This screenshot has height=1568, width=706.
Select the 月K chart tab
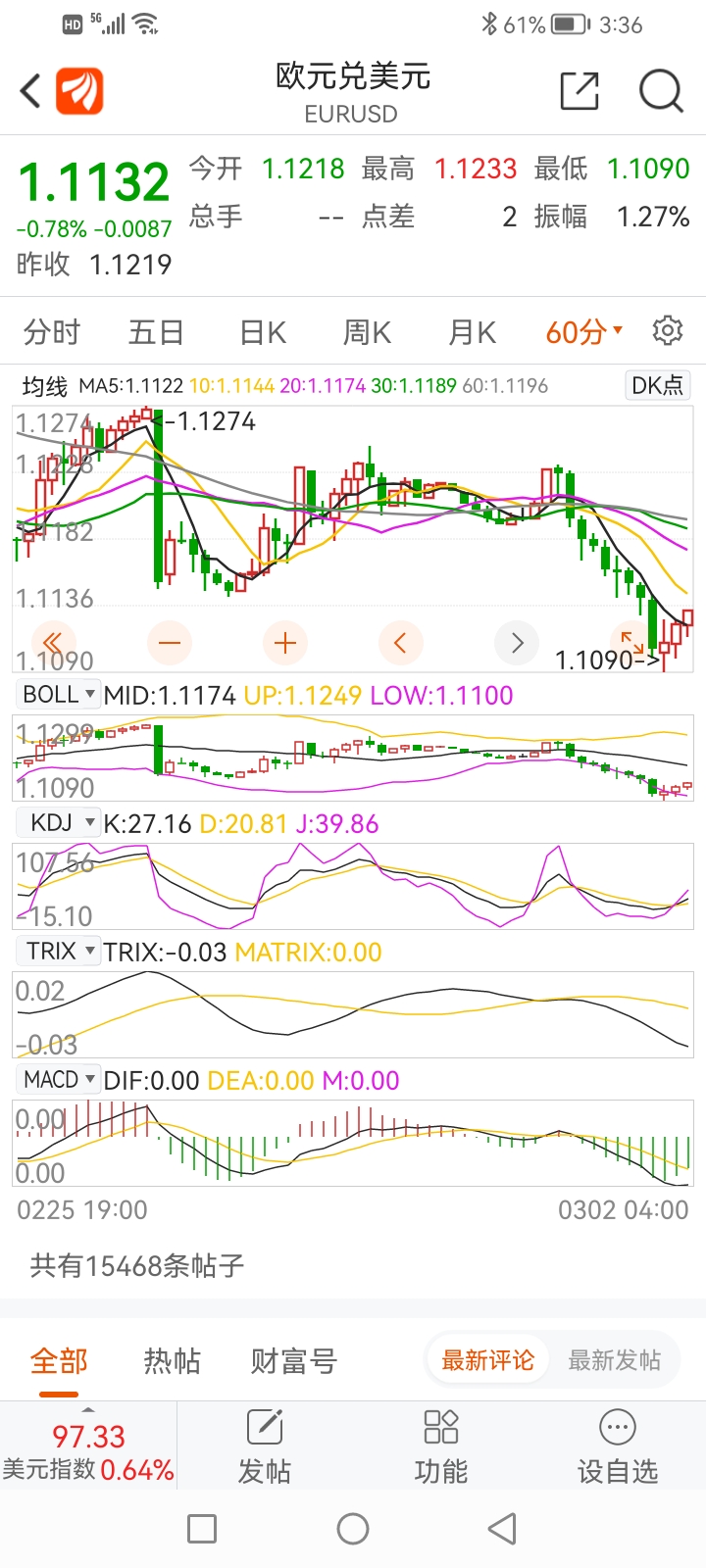pyautogui.click(x=472, y=332)
